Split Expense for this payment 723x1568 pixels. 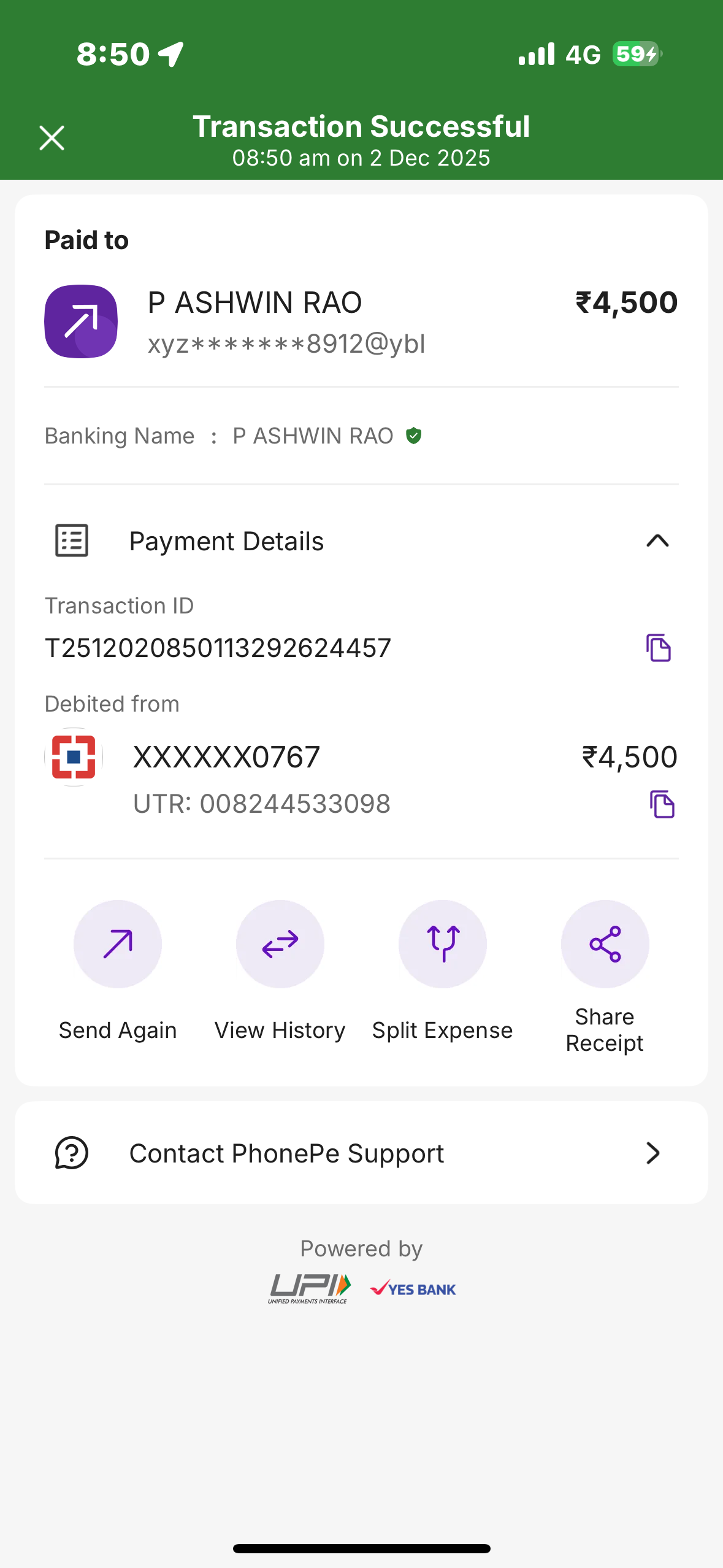click(442, 944)
